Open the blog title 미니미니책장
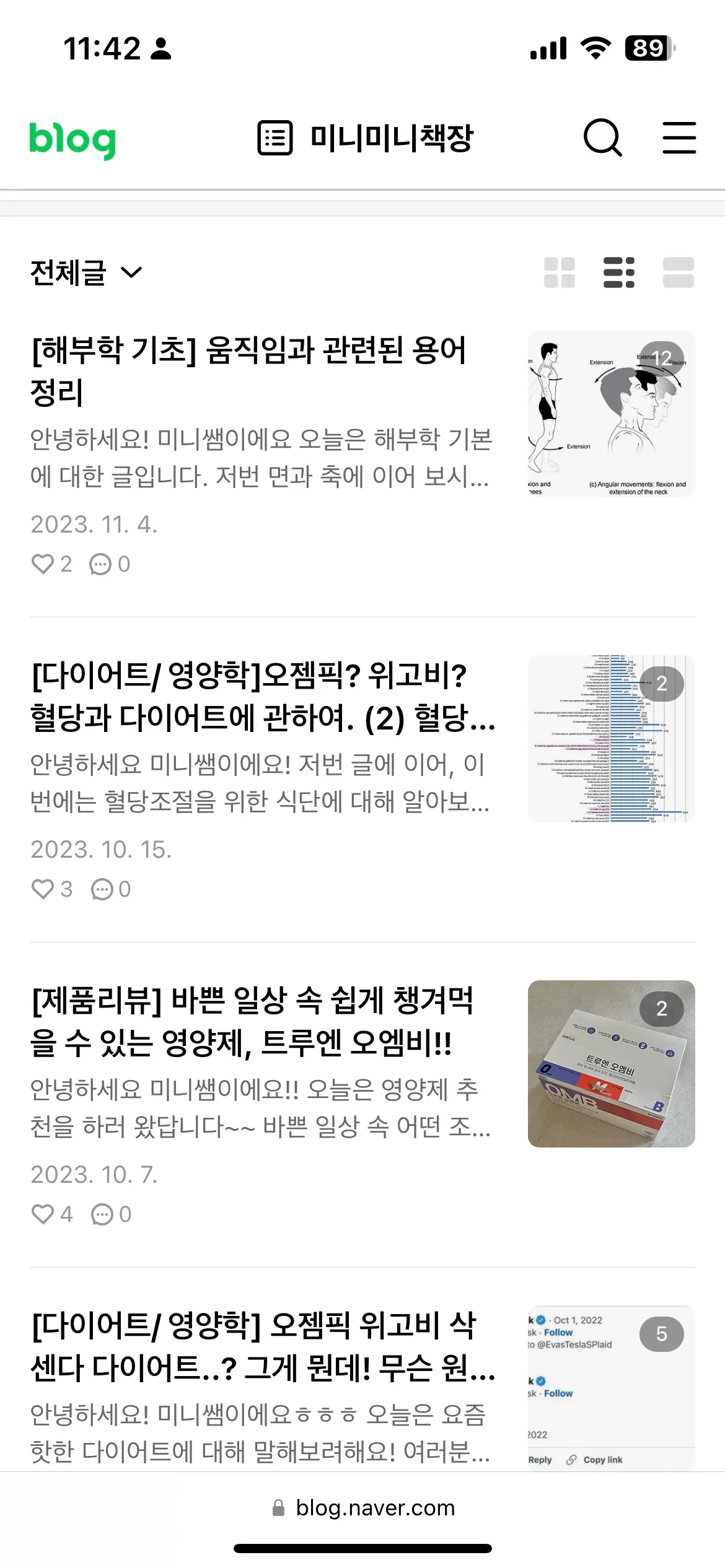Screen dimensions: 725x1568 [391, 138]
